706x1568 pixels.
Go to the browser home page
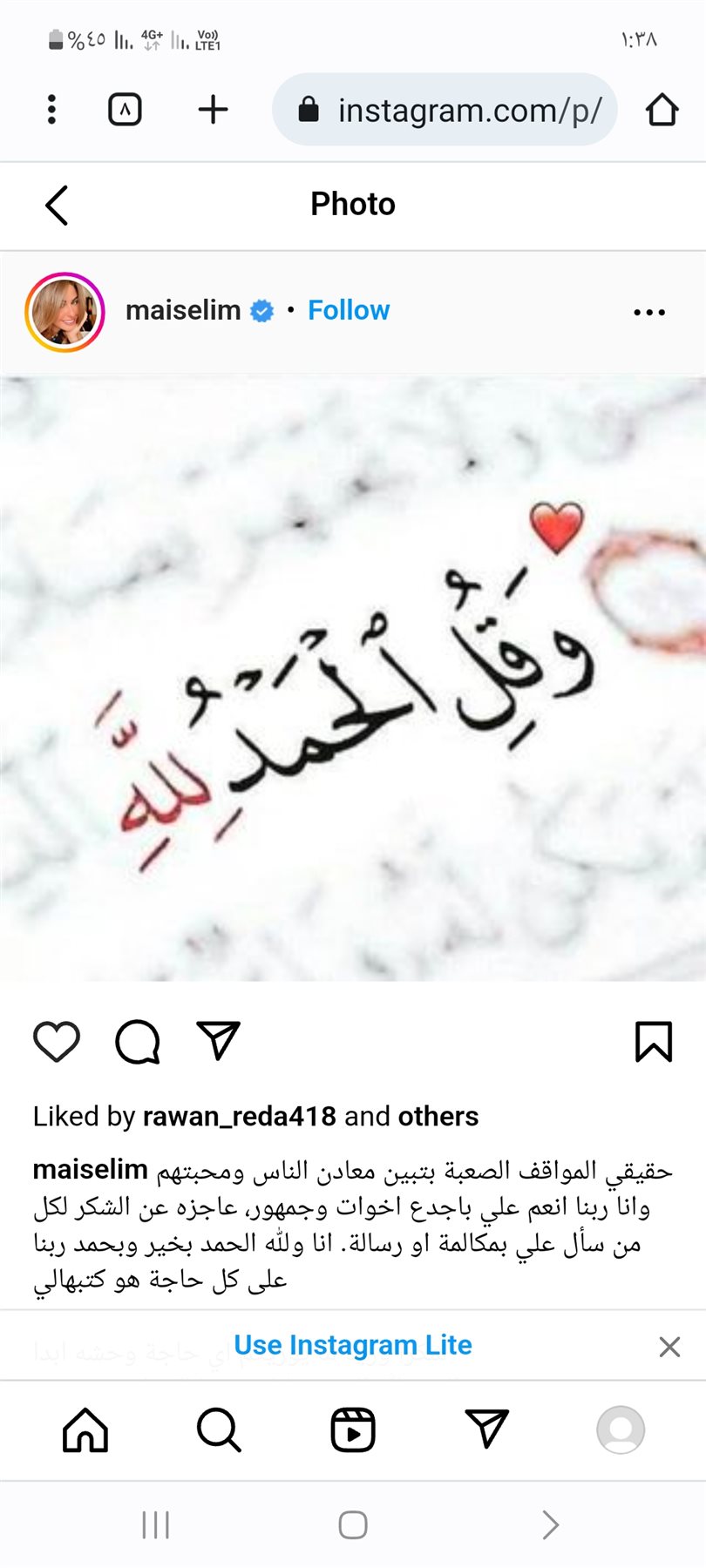[x=662, y=110]
